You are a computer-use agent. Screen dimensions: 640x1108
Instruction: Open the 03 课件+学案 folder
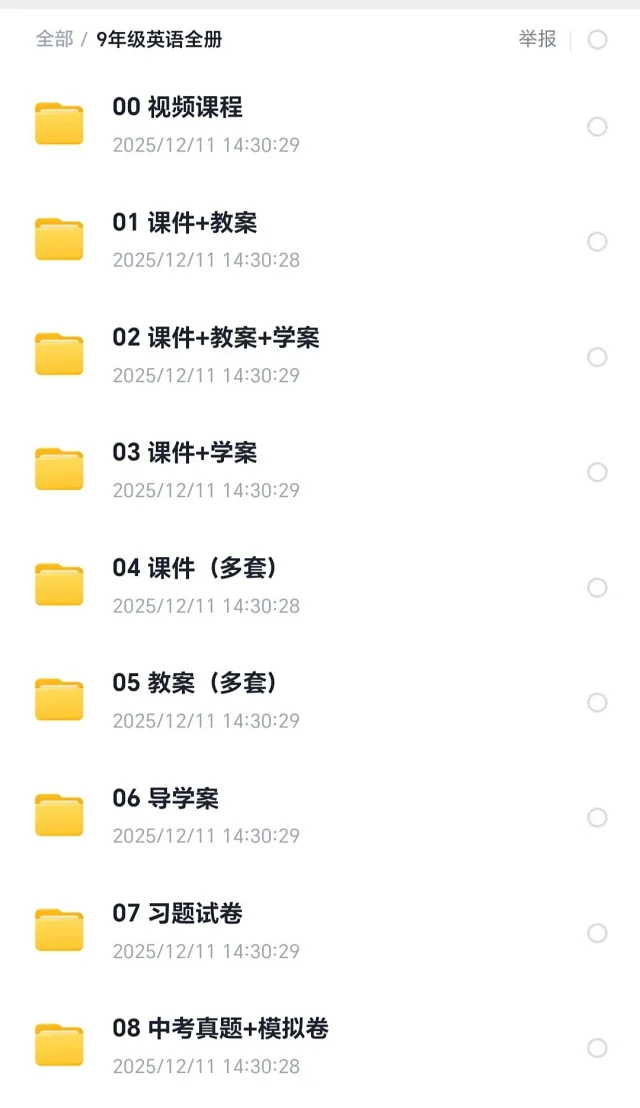(x=184, y=453)
